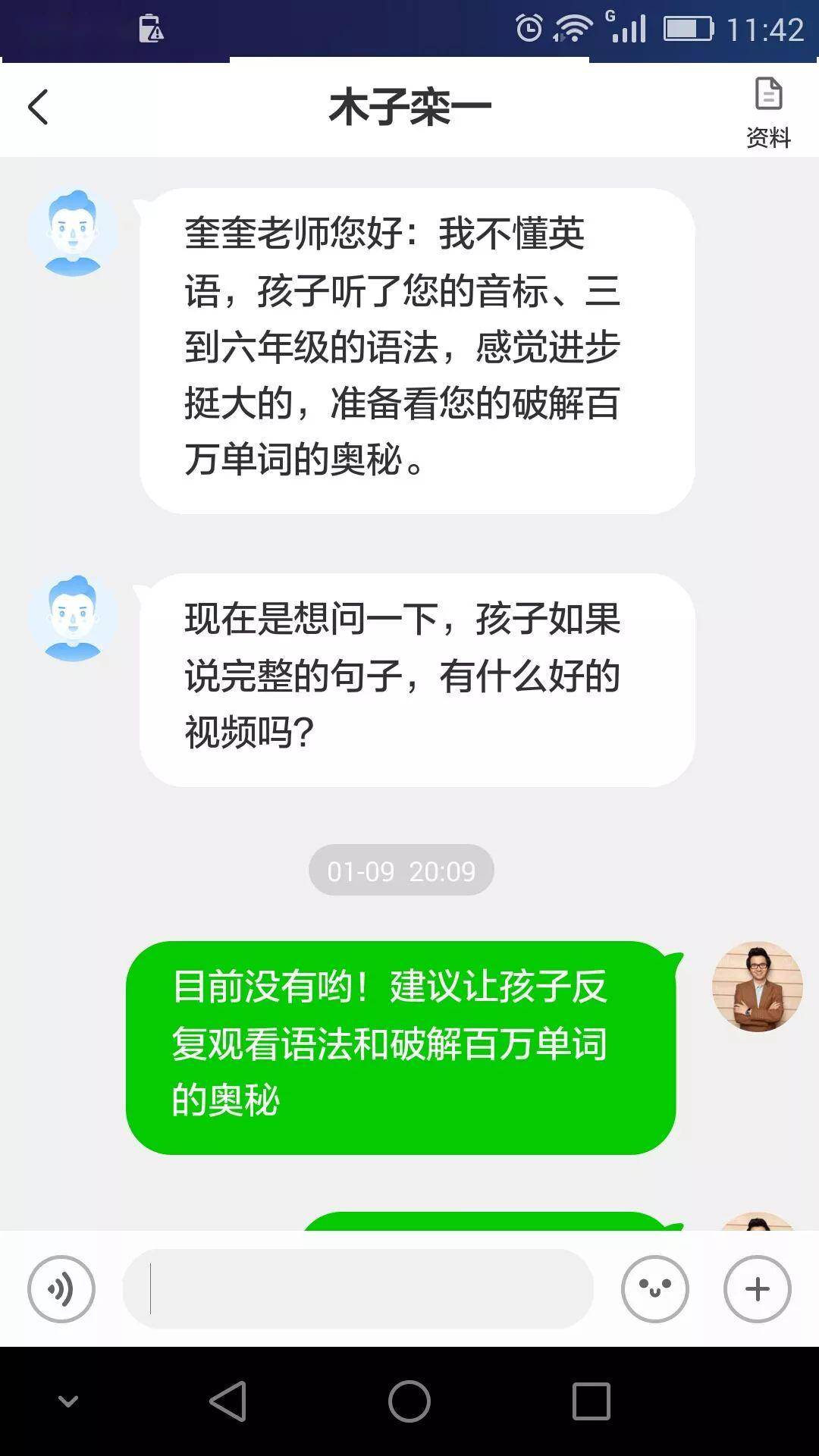
Task: Tap the teacher avatar beside 目前没有哟 reply
Action: [757, 987]
